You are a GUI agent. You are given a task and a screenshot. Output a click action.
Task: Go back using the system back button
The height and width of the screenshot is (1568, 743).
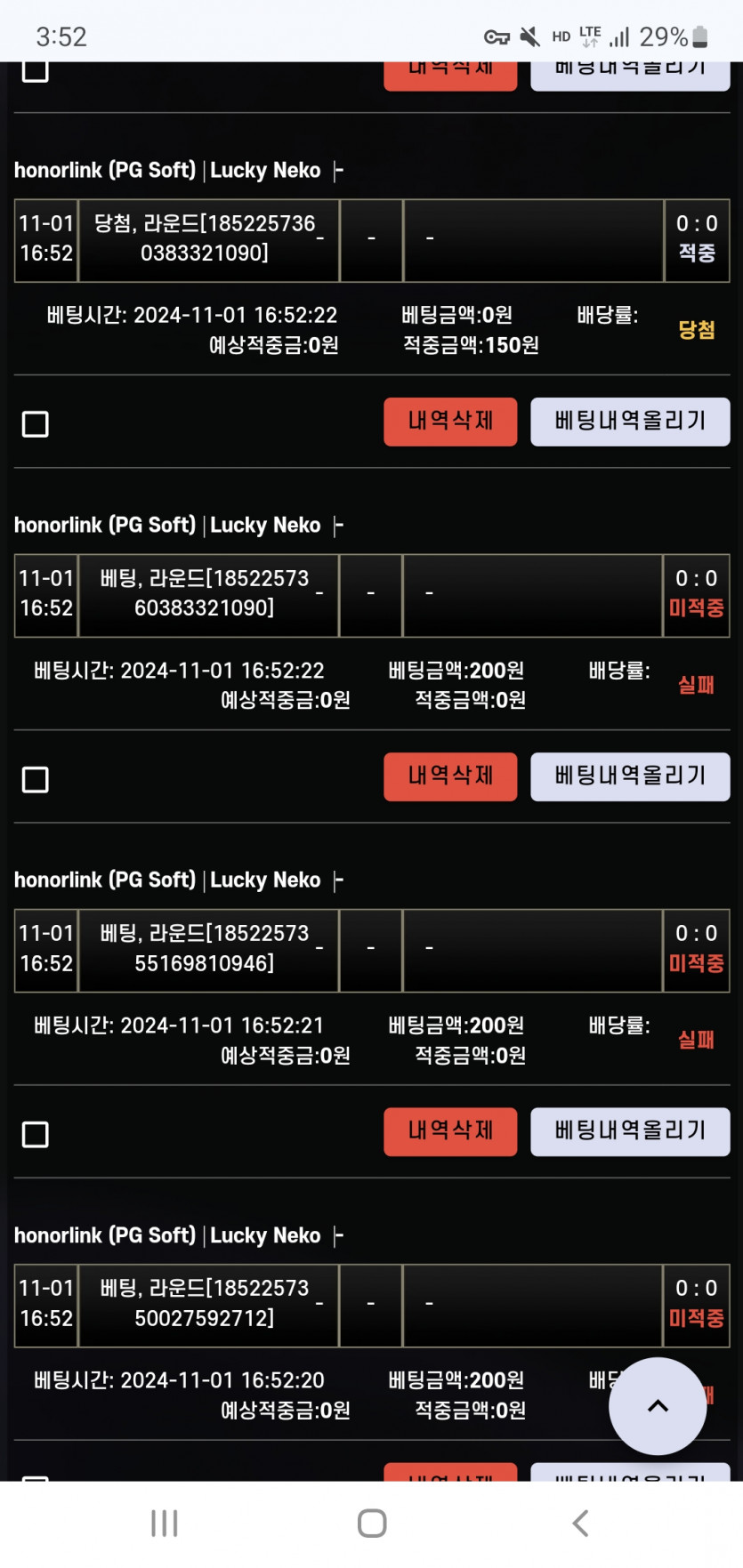580,1524
